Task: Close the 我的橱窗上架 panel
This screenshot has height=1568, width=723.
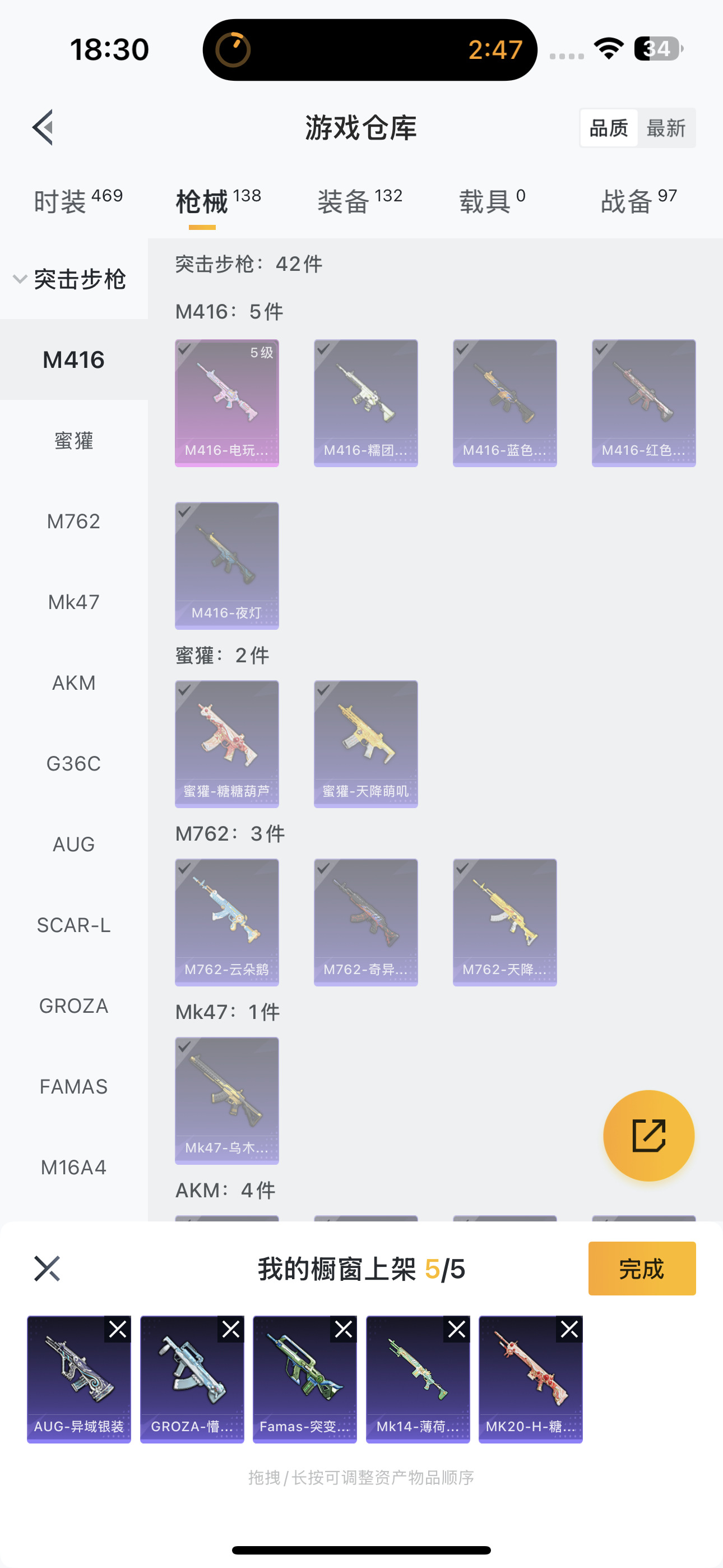Action: click(47, 1269)
